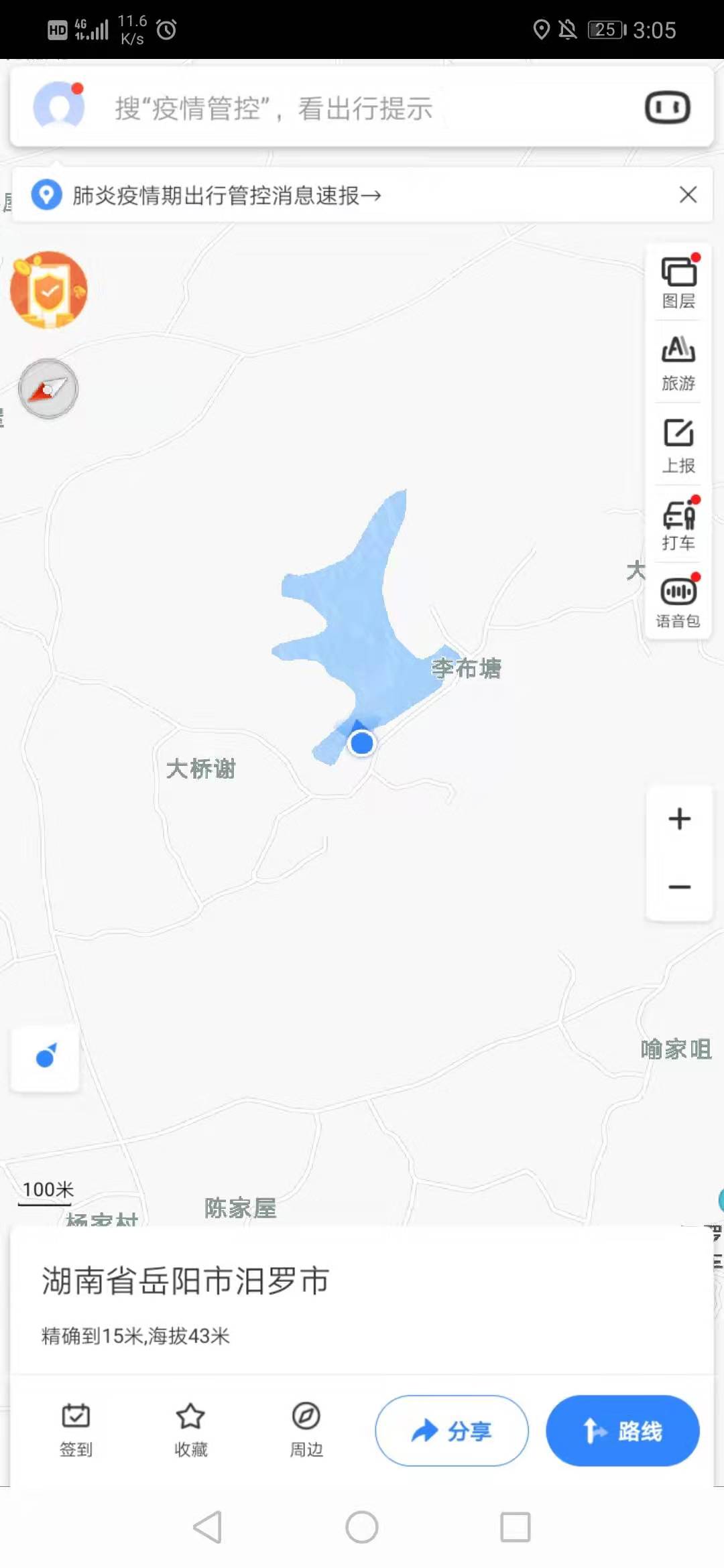Save location with 收藏
The width and height of the screenshot is (724, 1568).
click(190, 1430)
